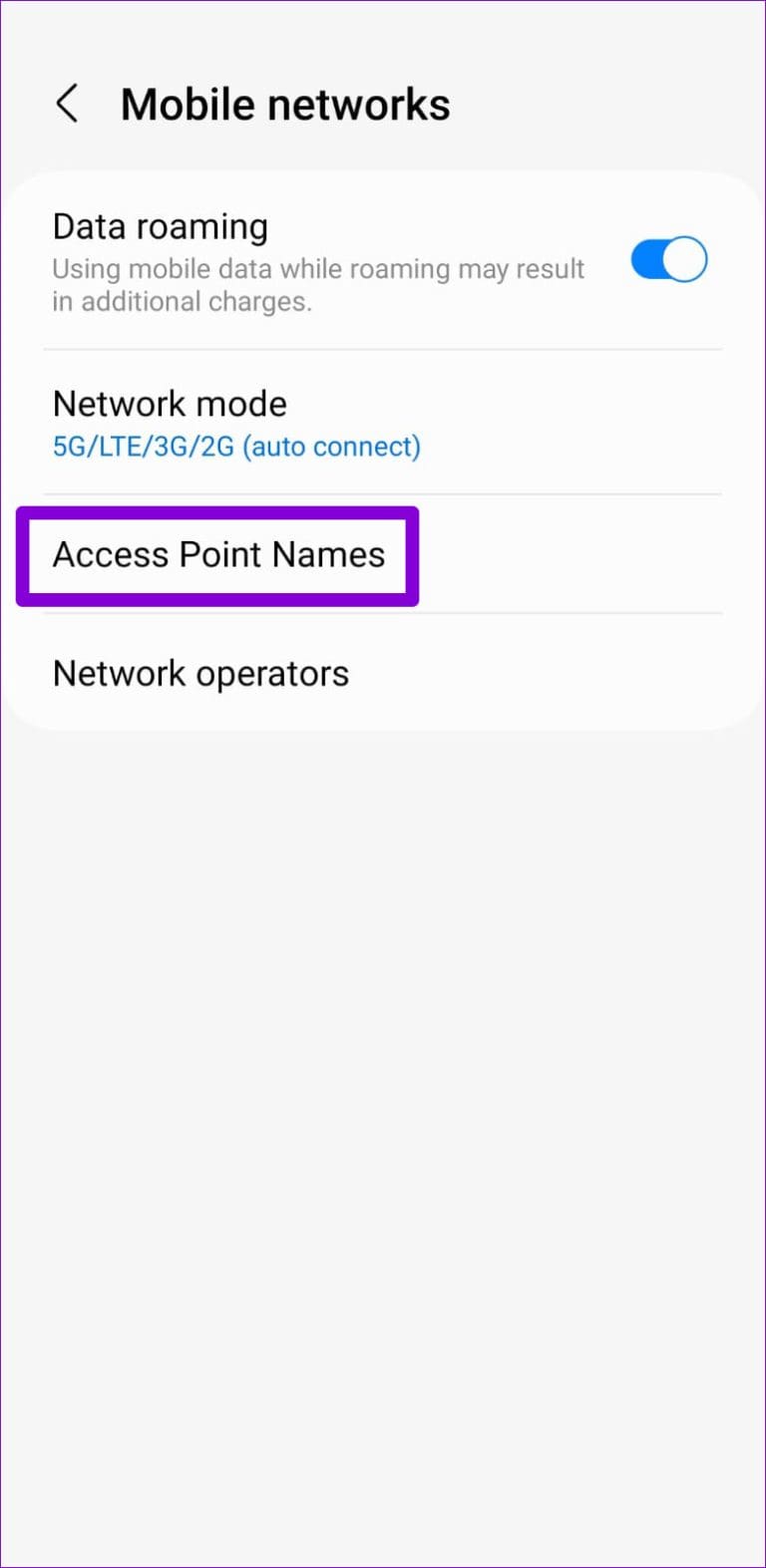
Task: Click the Network mode label
Action: pos(170,404)
